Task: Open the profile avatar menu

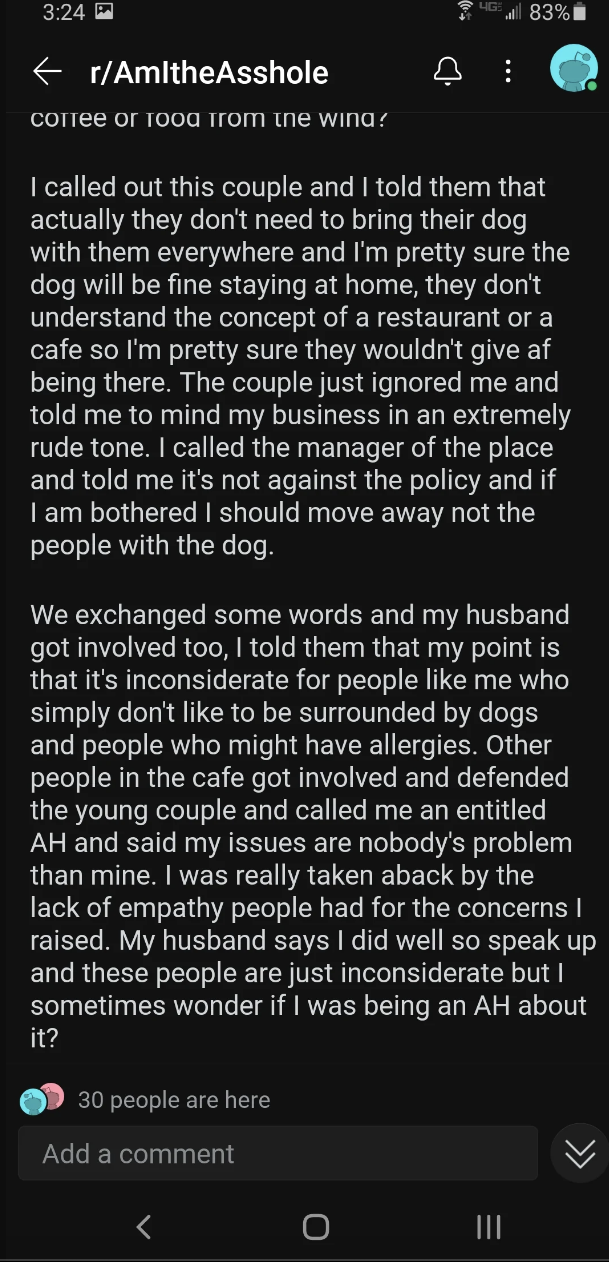Action: point(574,70)
